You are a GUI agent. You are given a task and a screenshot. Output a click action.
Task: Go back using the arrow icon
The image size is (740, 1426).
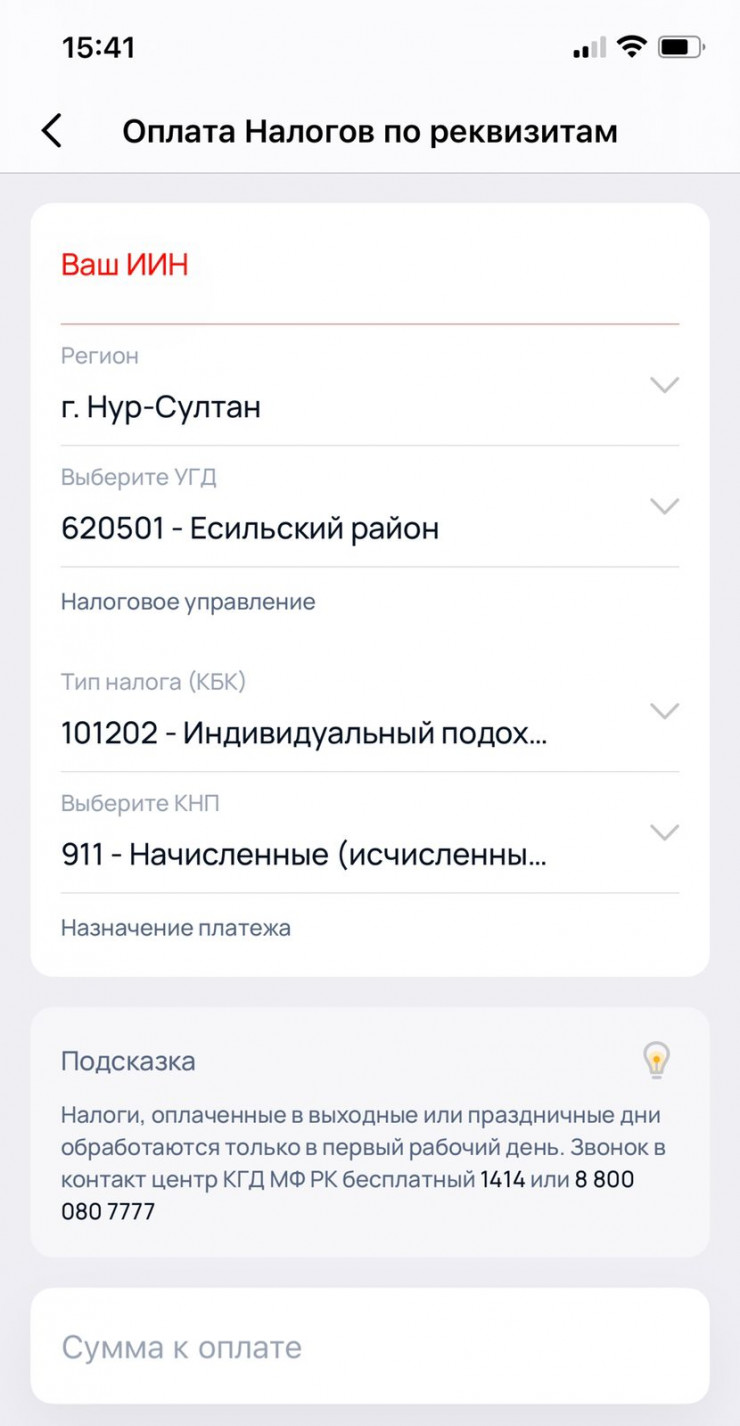tap(52, 131)
